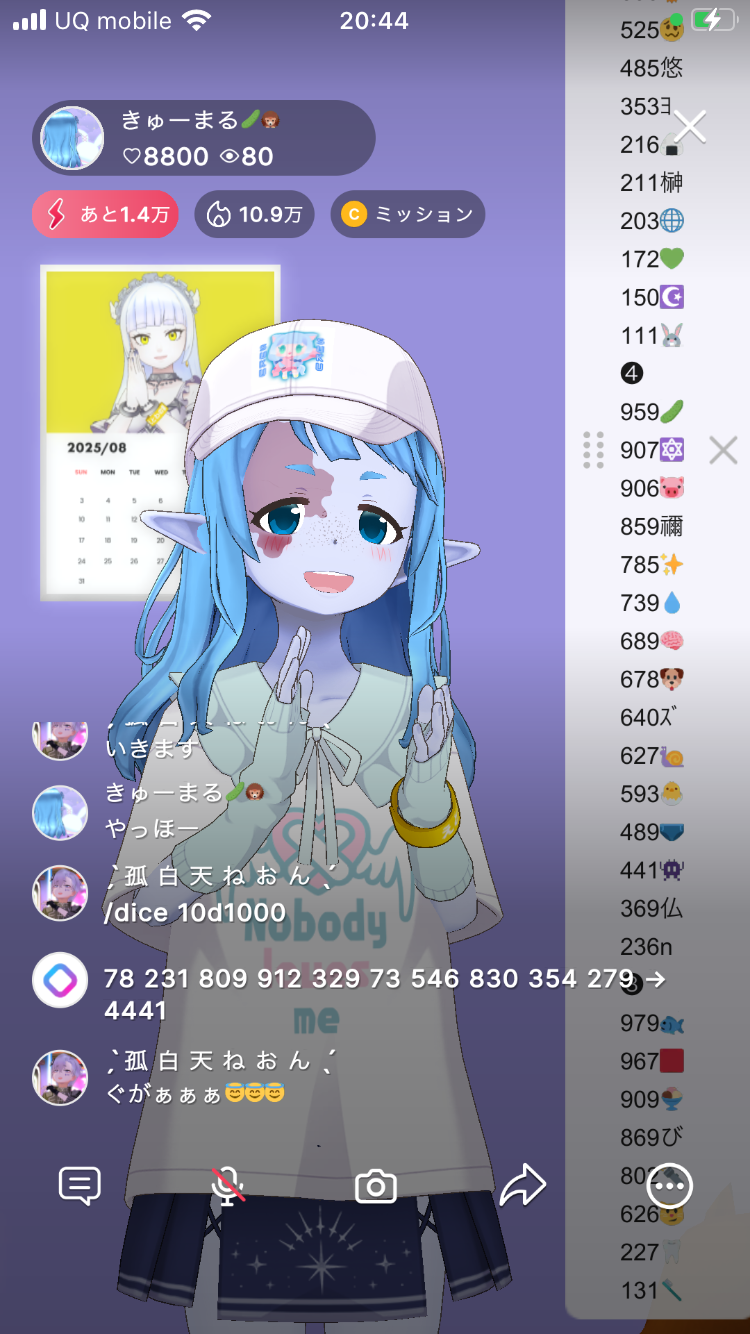This screenshot has width=750, height=1334.
Task: Toggle the muted microphone icon
Action: [228, 1187]
